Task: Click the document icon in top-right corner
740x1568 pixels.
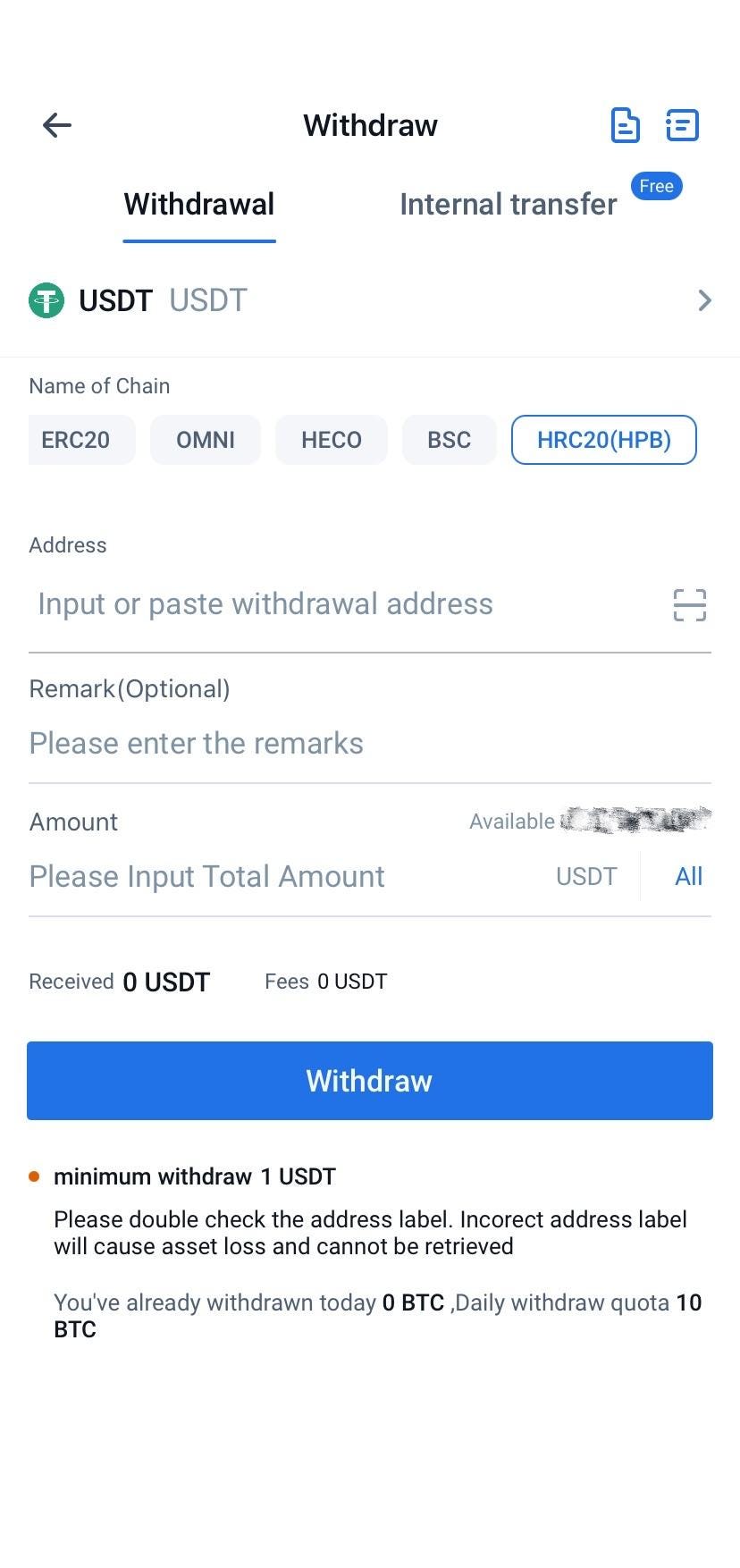Action: click(x=625, y=125)
